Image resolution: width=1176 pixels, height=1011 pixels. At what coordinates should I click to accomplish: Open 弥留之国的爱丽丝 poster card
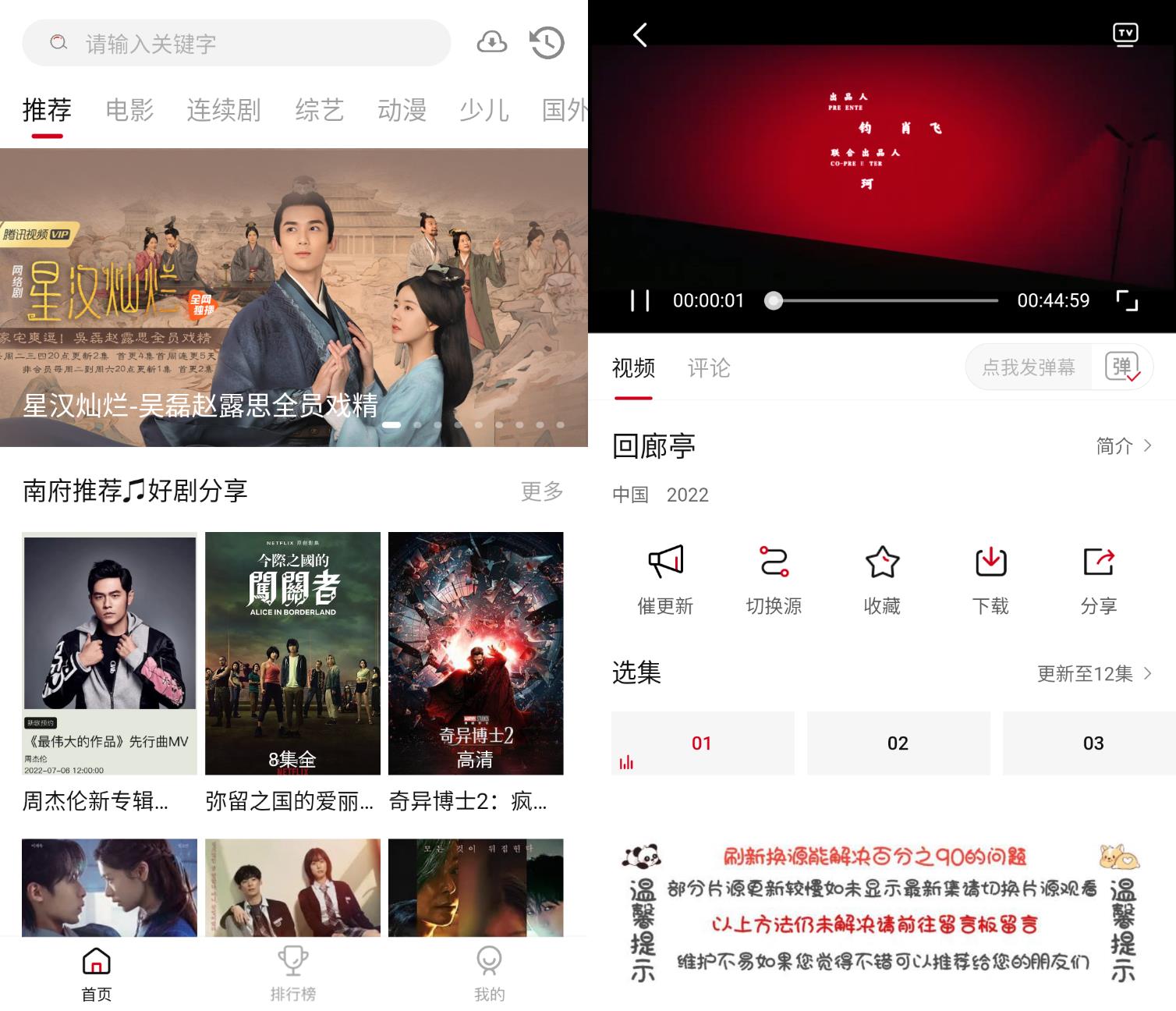(x=292, y=654)
